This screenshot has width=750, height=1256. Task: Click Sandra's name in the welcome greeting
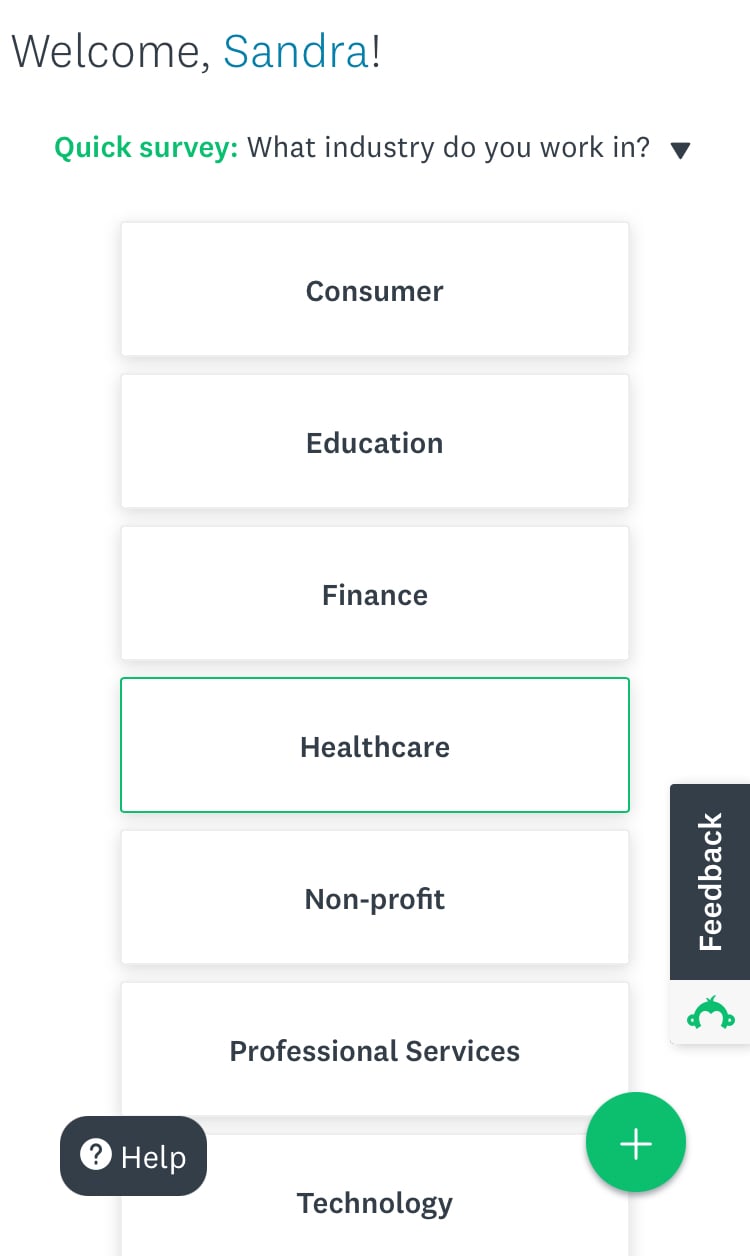[x=296, y=51]
